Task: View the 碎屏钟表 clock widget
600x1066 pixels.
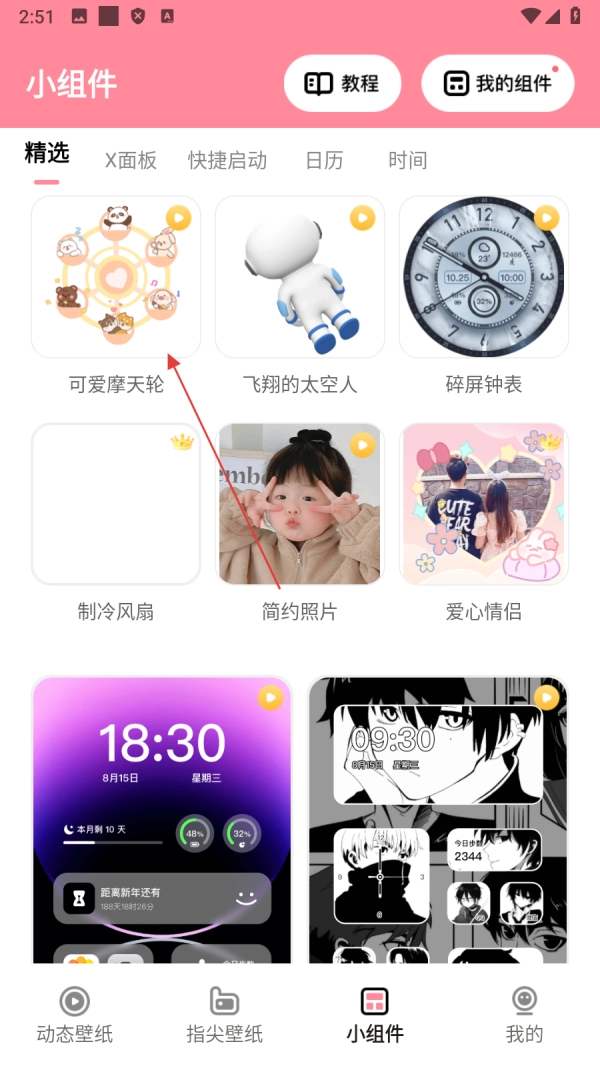Action: click(484, 278)
